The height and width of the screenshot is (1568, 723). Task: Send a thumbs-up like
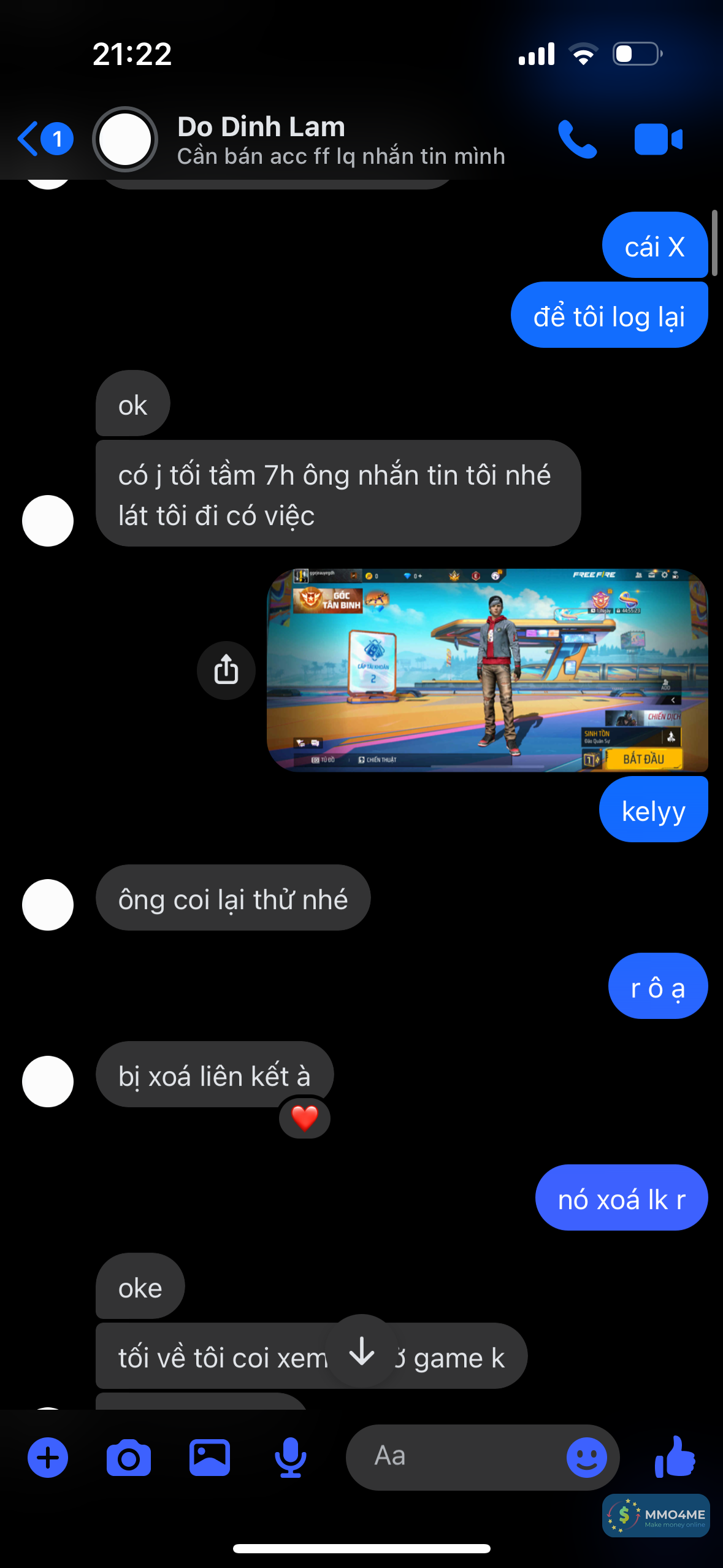[x=675, y=1457]
